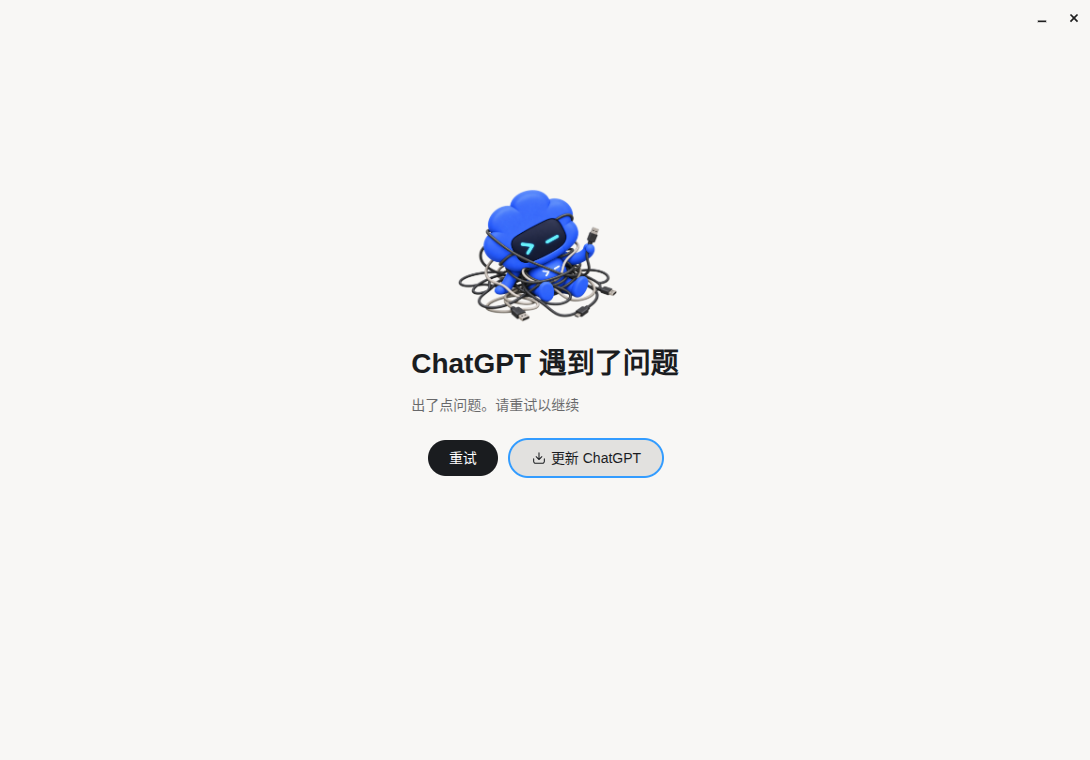This screenshot has width=1090, height=760.
Task: Minimize the ChatGPT window
Action: click(1041, 19)
